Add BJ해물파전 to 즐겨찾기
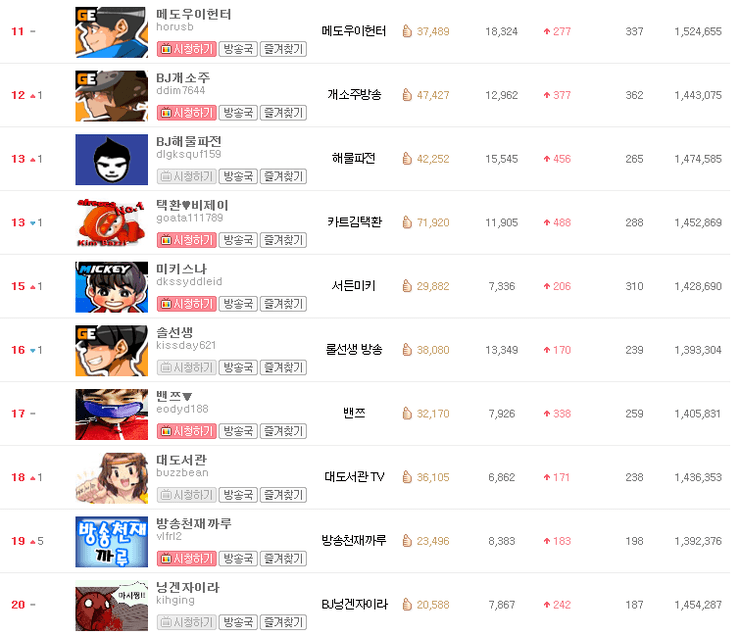 [283, 176]
